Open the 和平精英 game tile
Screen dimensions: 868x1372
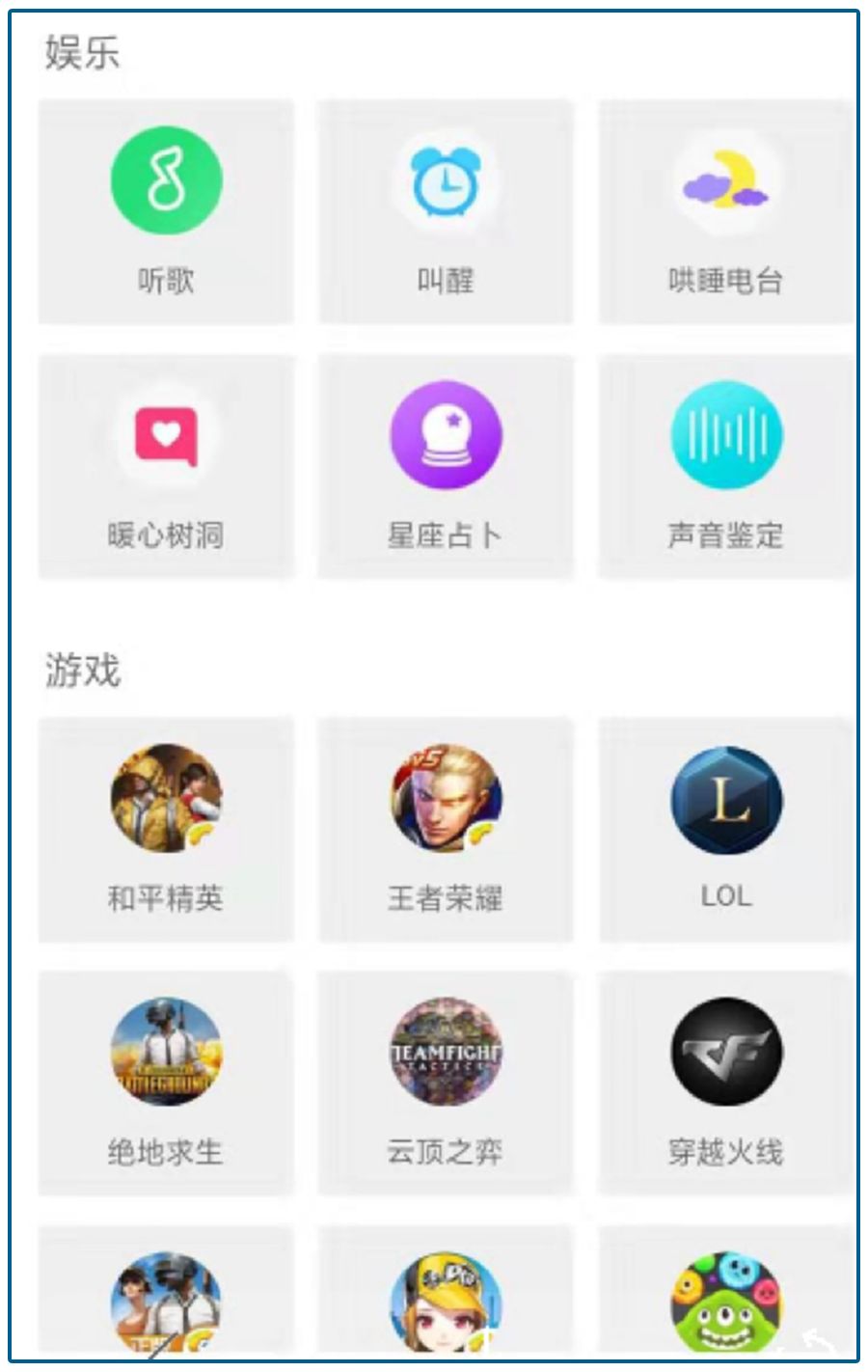[x=166, y=830]
